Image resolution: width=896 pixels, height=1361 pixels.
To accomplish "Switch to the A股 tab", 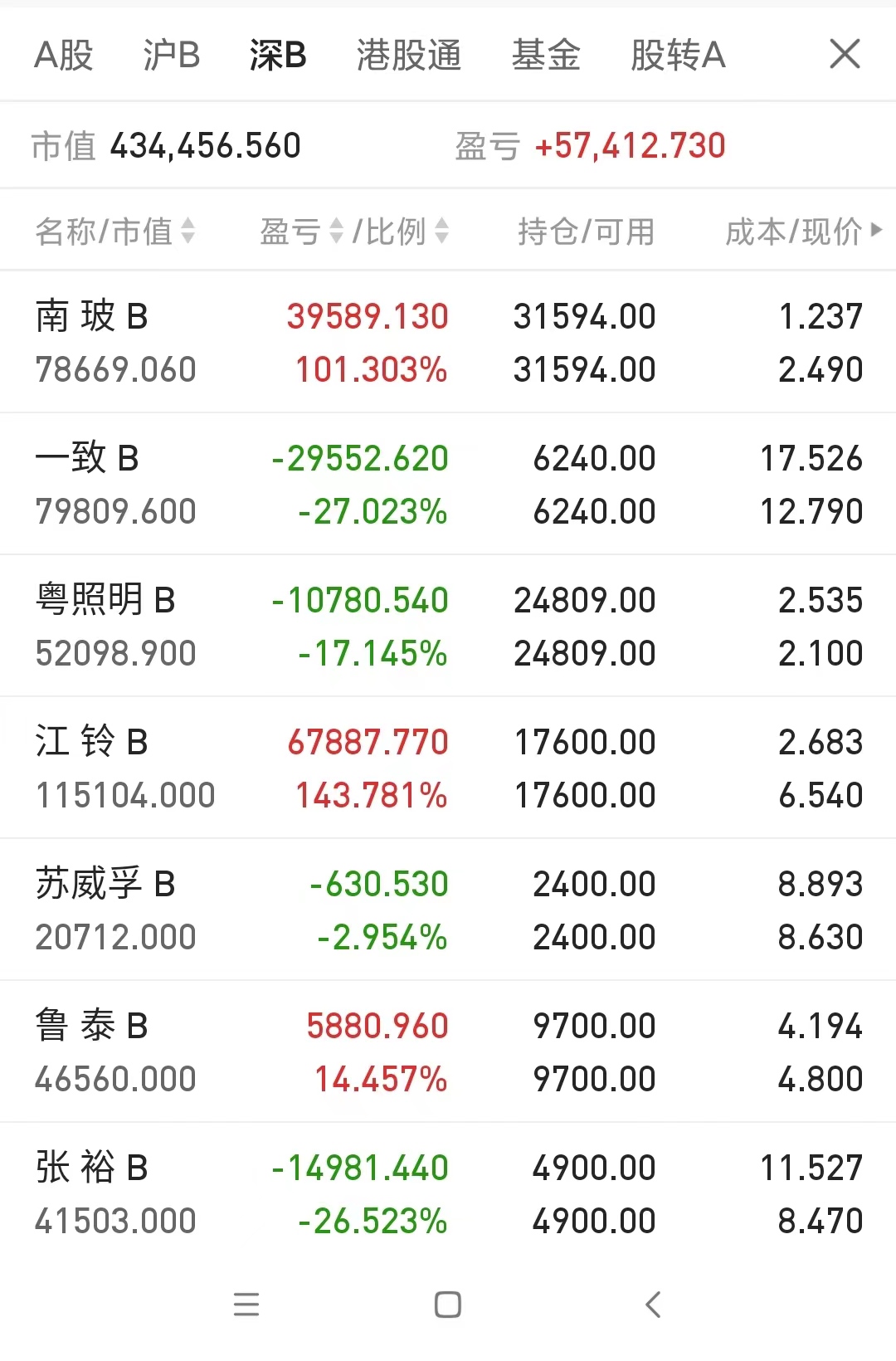I will click(64, 56).
